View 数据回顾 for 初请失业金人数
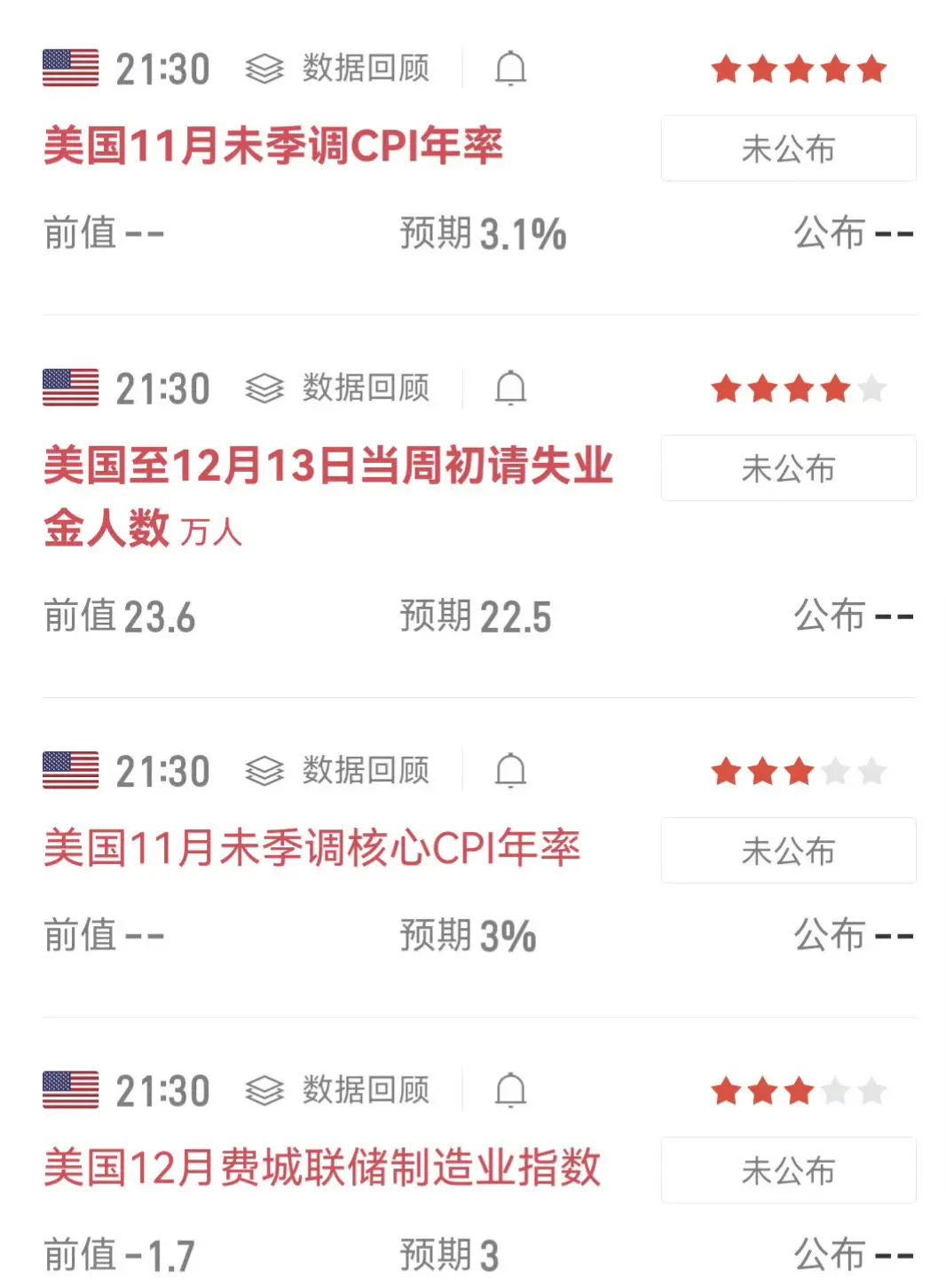Image resolution: width=946 pixels, height=1288 pixels. (x=338, y=388)
